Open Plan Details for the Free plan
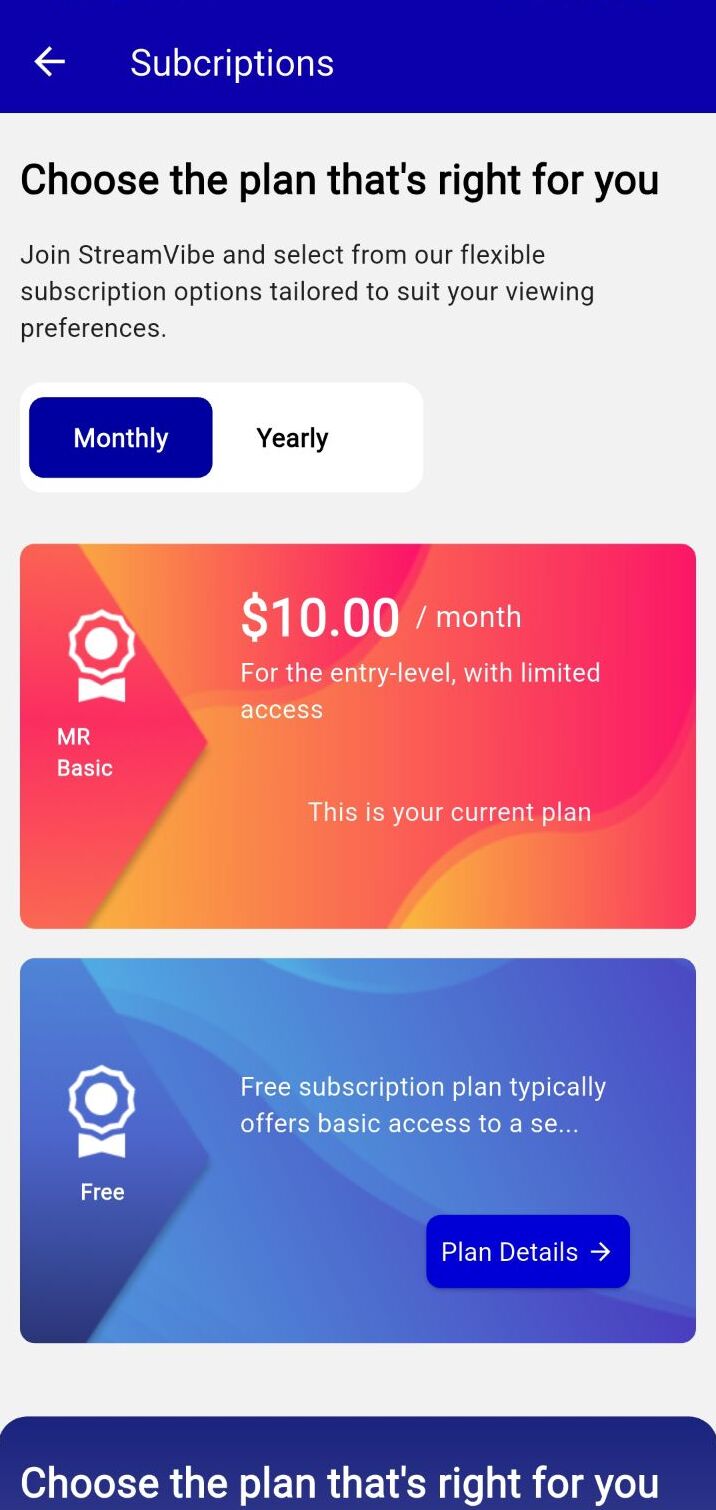 point(528,1252)
